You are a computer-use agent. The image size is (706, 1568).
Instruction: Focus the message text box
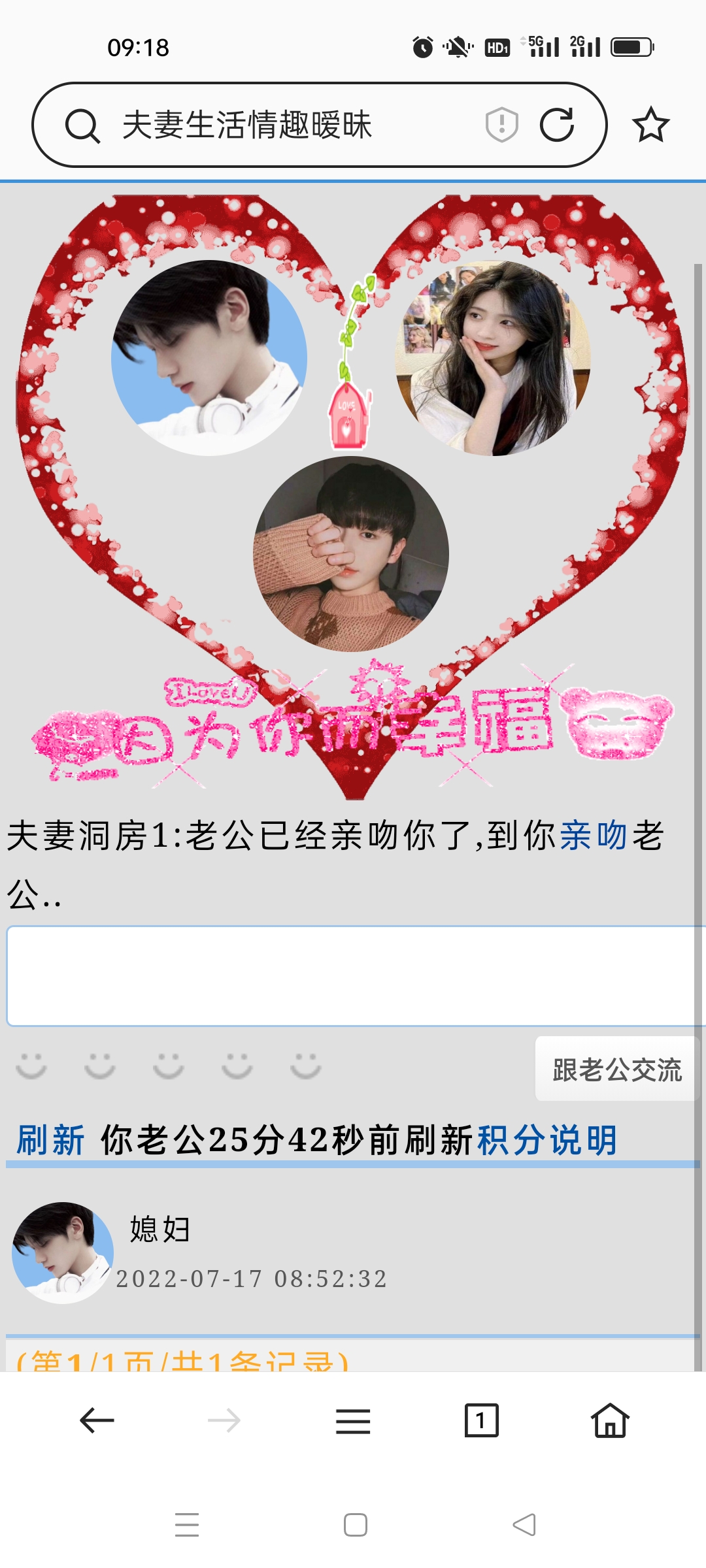pyautogui.click(x=350, y=975)
